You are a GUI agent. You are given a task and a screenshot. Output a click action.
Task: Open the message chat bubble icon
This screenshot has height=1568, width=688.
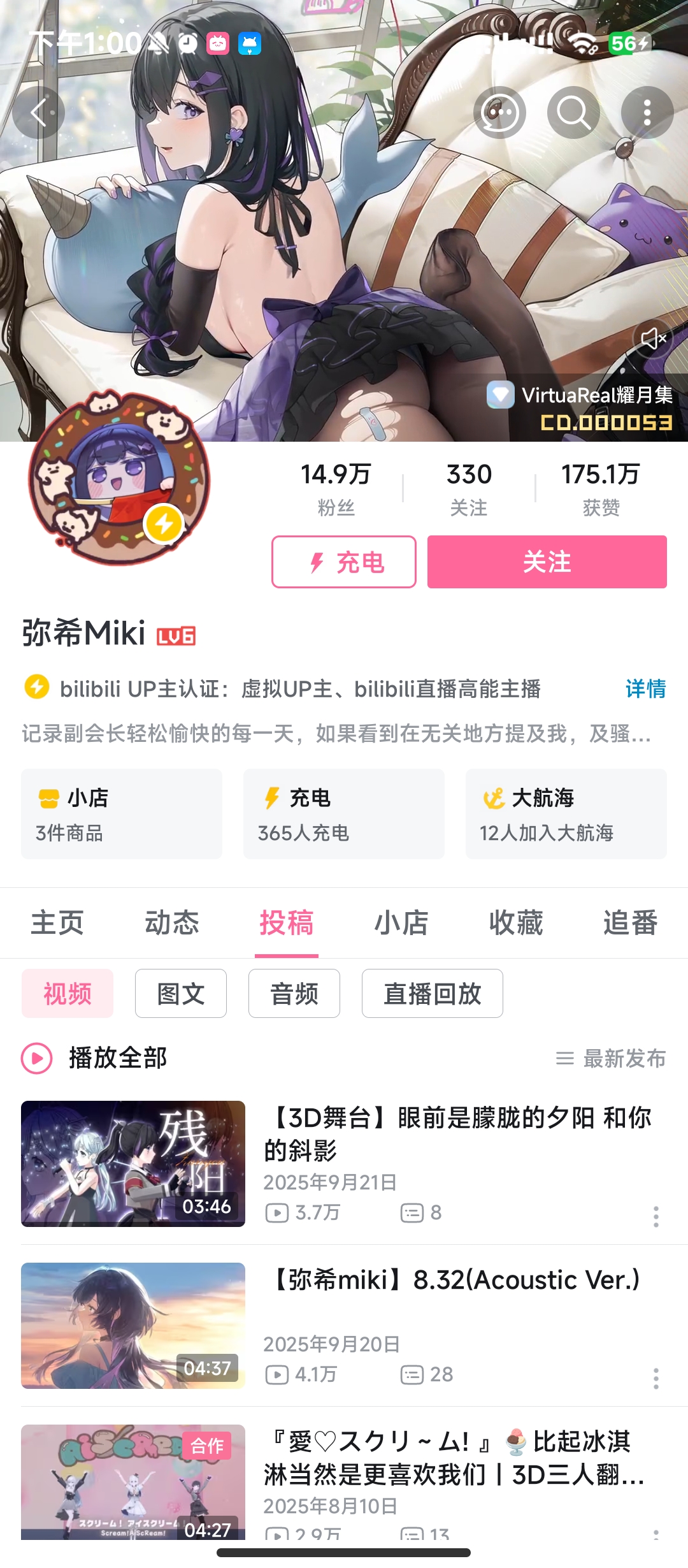[x=499, y=113]
